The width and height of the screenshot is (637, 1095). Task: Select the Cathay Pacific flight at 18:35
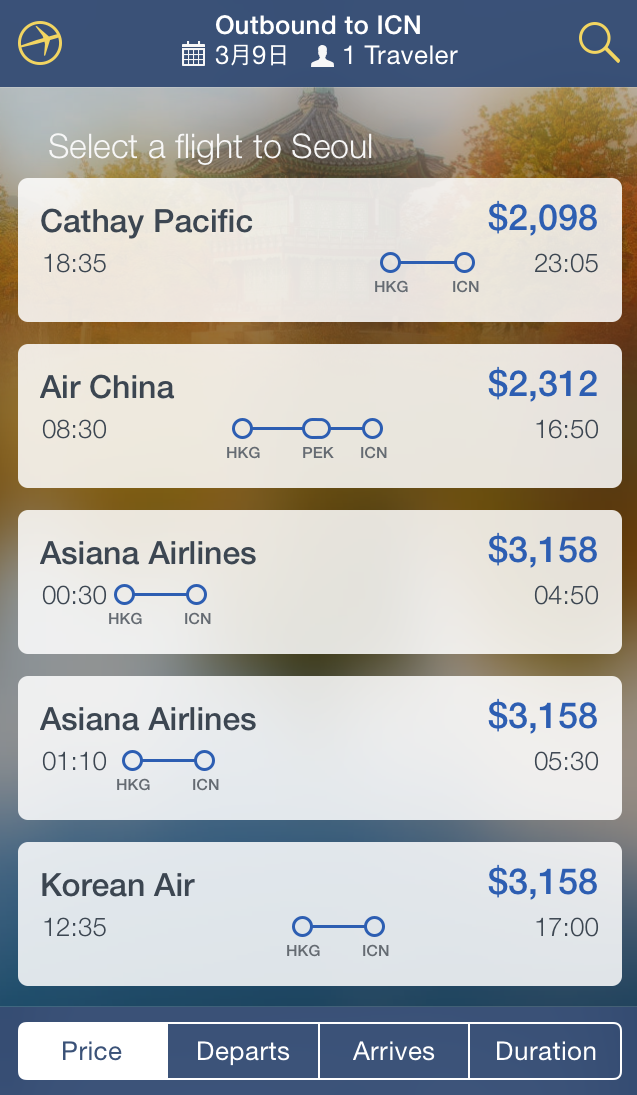point(319,249)
